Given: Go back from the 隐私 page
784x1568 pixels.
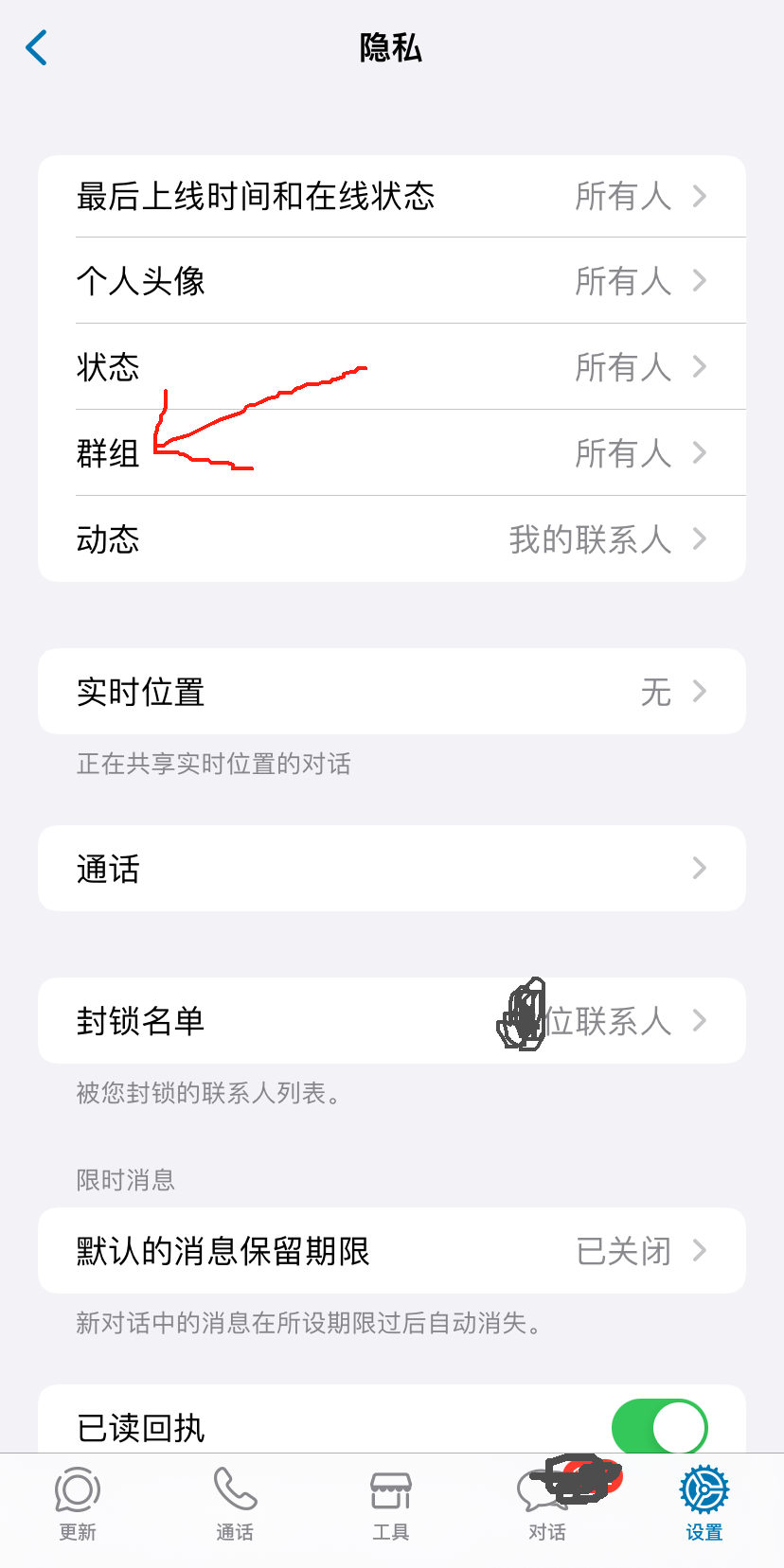Looking at the screenshot, I should (37, 47).
